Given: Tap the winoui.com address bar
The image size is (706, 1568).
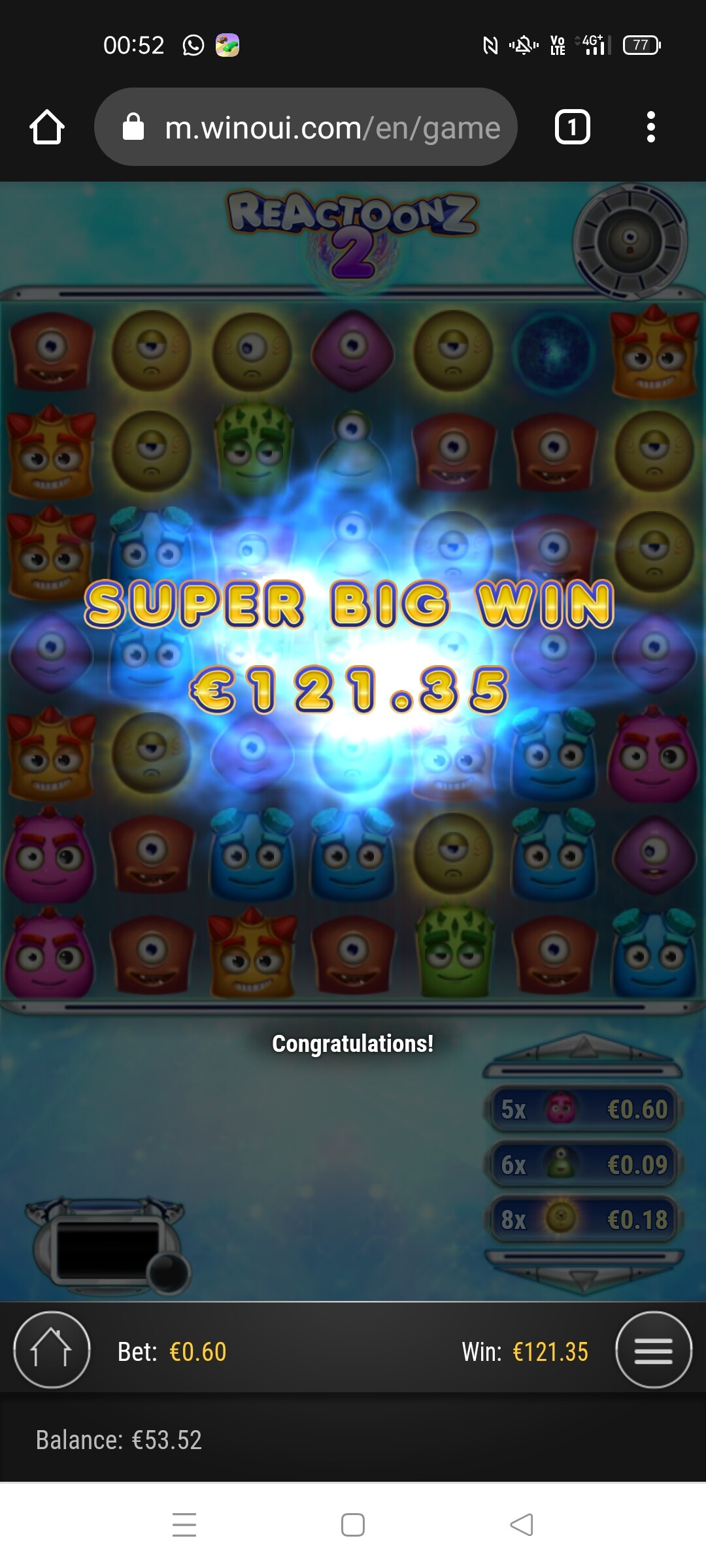Looking at the screenshot, I should pos(306,127).
